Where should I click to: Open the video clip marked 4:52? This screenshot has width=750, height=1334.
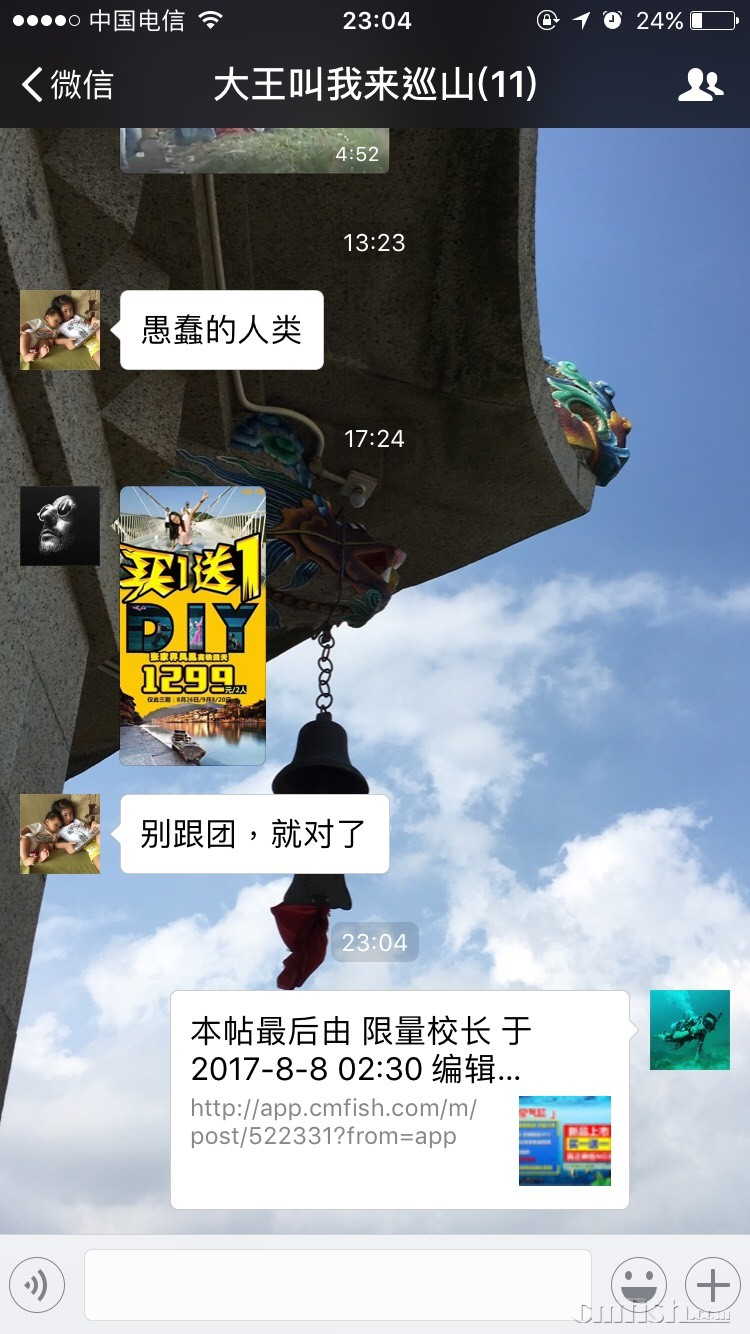(254, 151)
